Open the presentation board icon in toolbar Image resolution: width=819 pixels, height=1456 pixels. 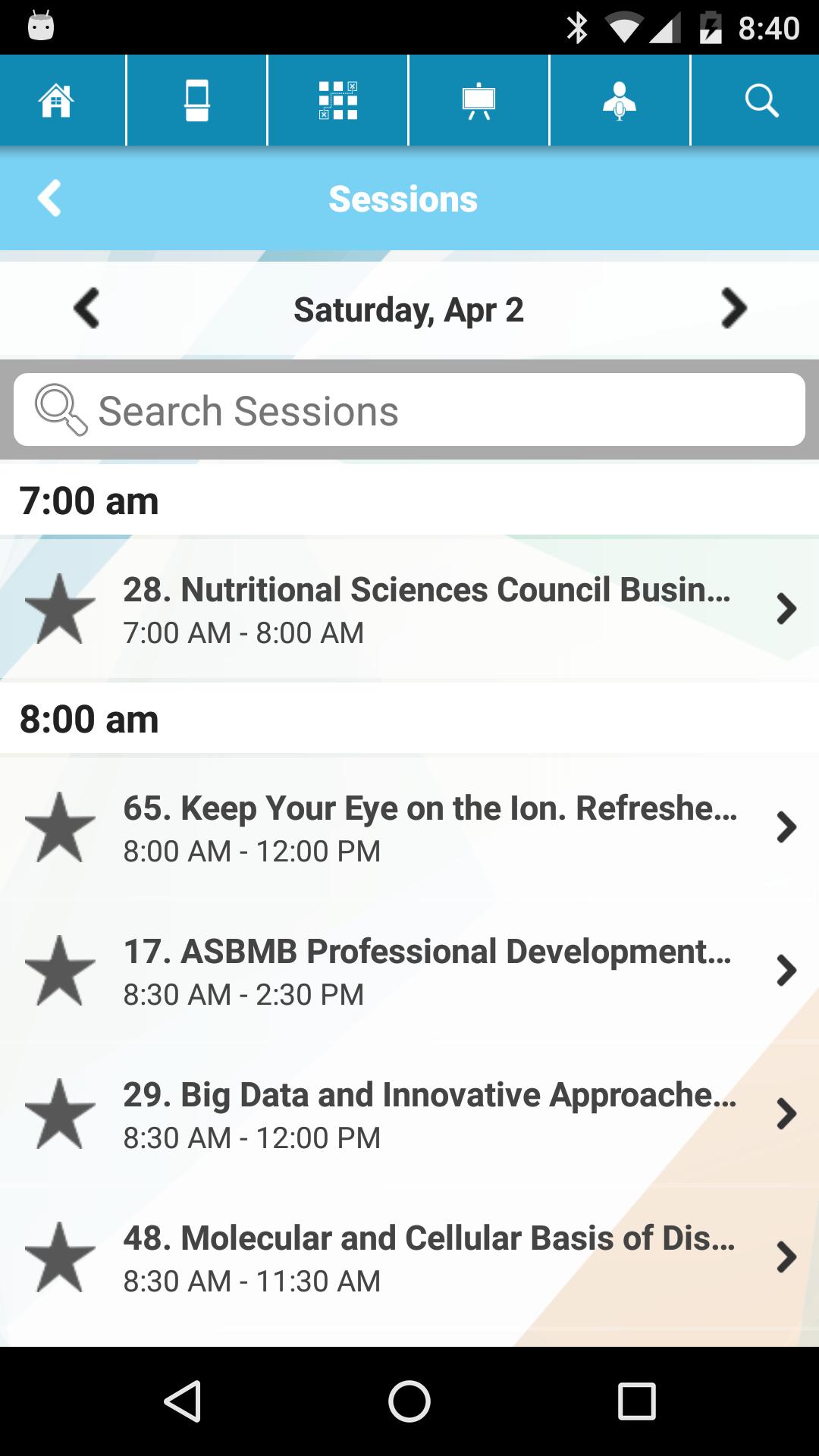479,102
